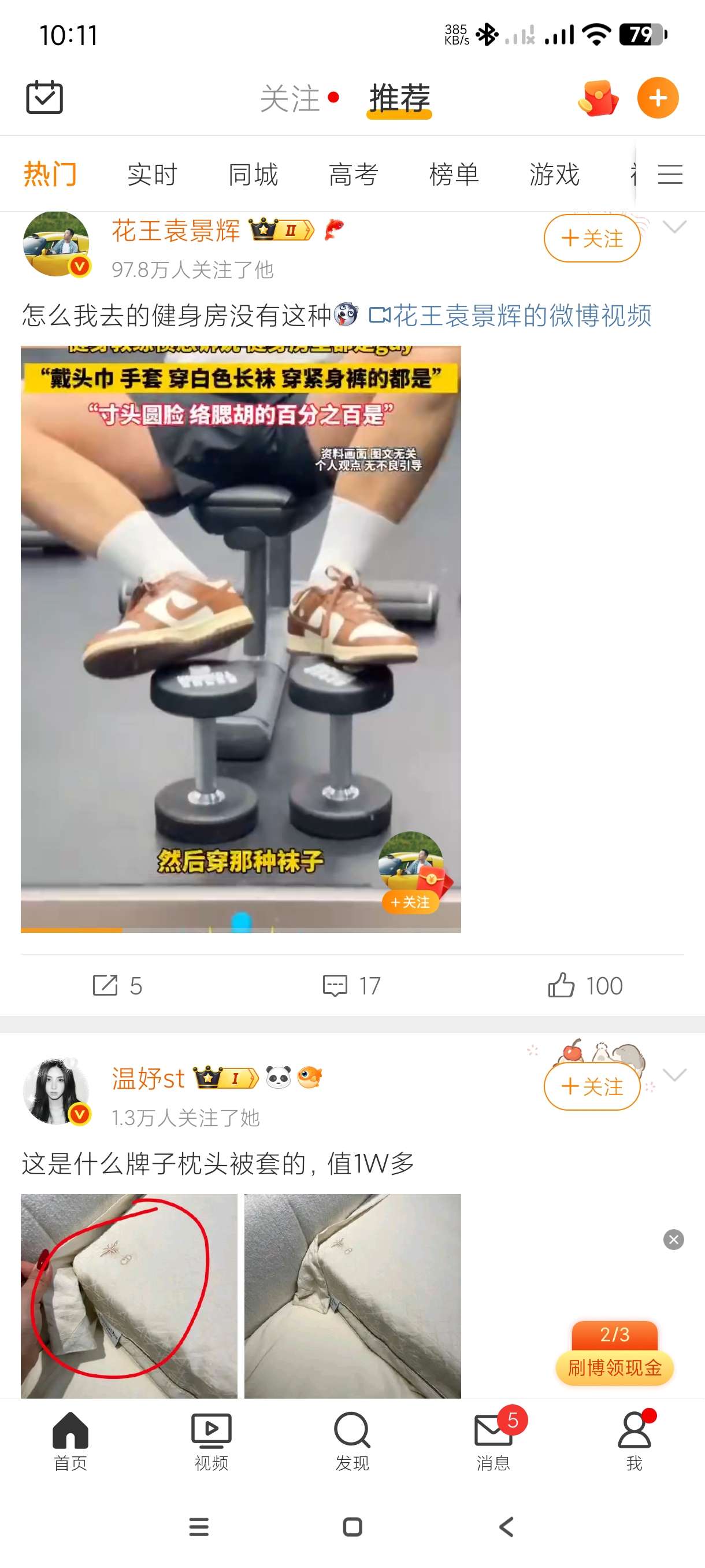Open the red envelope icon

[598, 98]
